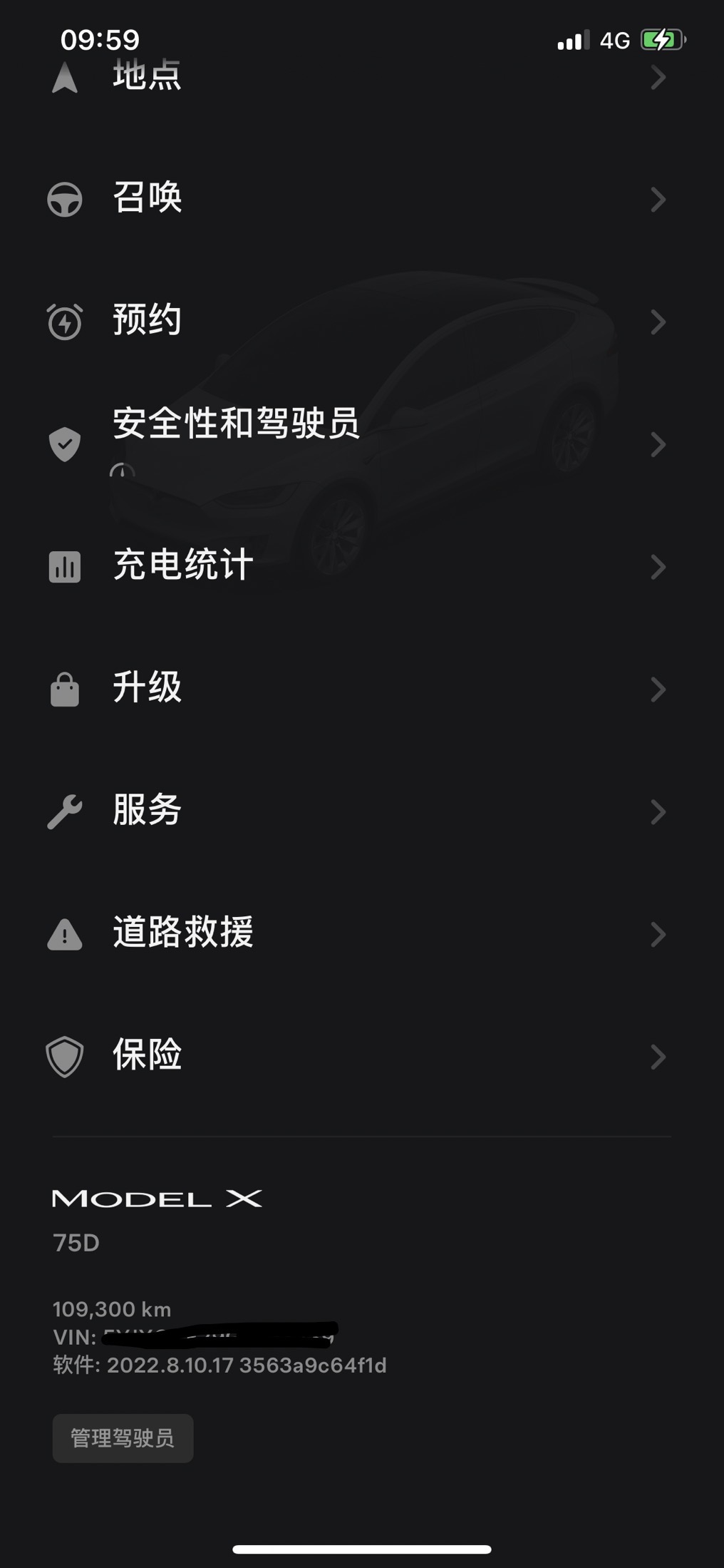Tap the 管理驾驶员 button
The image size is (724, 1568).
[122, 1438]
